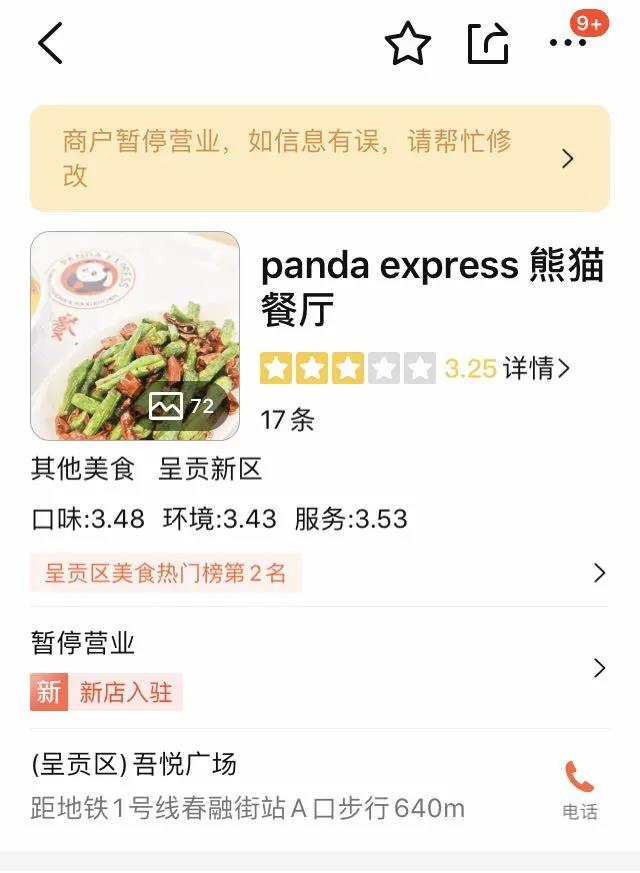View the restaurant's 72 photos
Screen dimensions: 640x873
[x=135, y=336]
